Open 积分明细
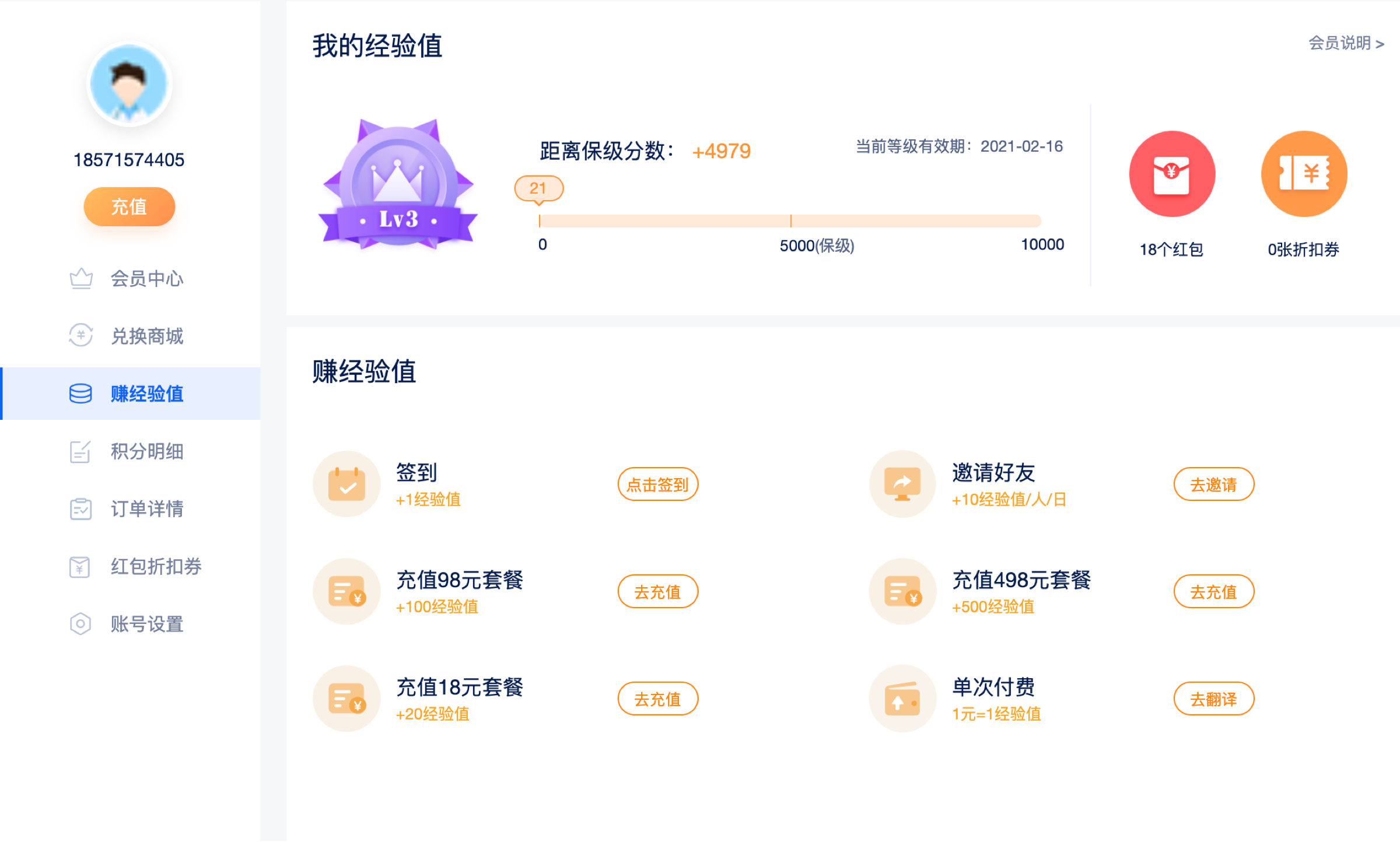This screenshot has height=842, width=1400. pos(146,451)
